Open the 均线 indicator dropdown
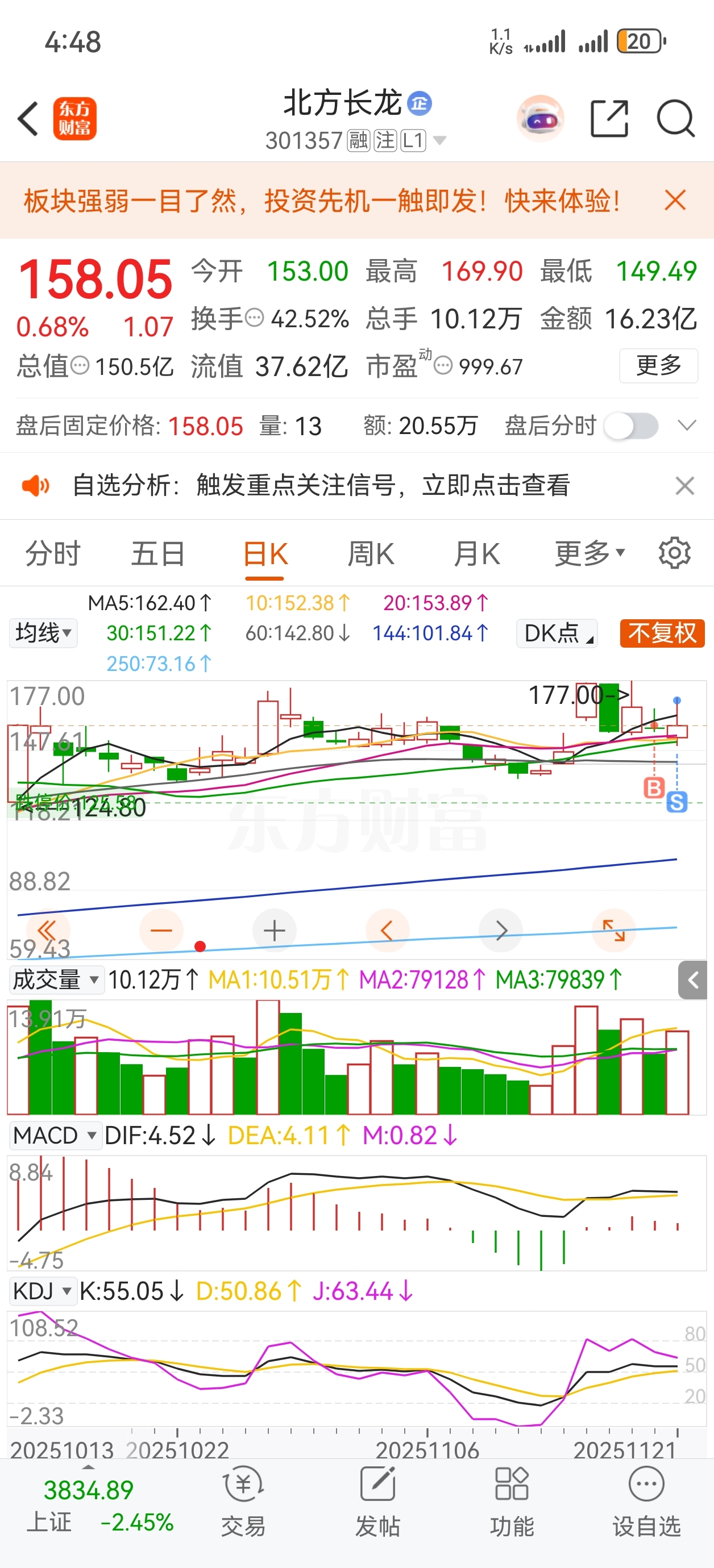Screen dimensions: 714x1568 click(x=43, y=633)
